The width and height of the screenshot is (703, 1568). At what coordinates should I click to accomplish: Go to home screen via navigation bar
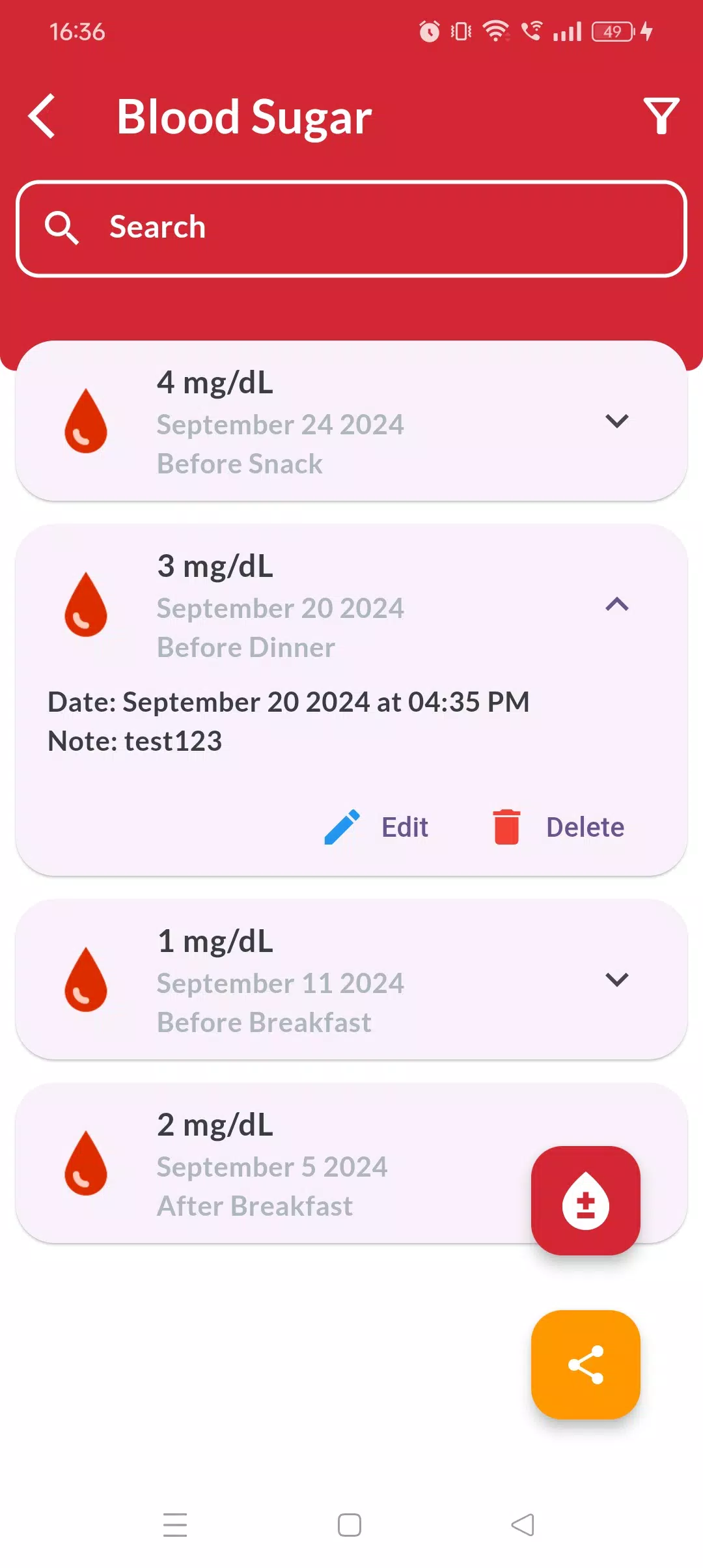(x=350, y=1525)
